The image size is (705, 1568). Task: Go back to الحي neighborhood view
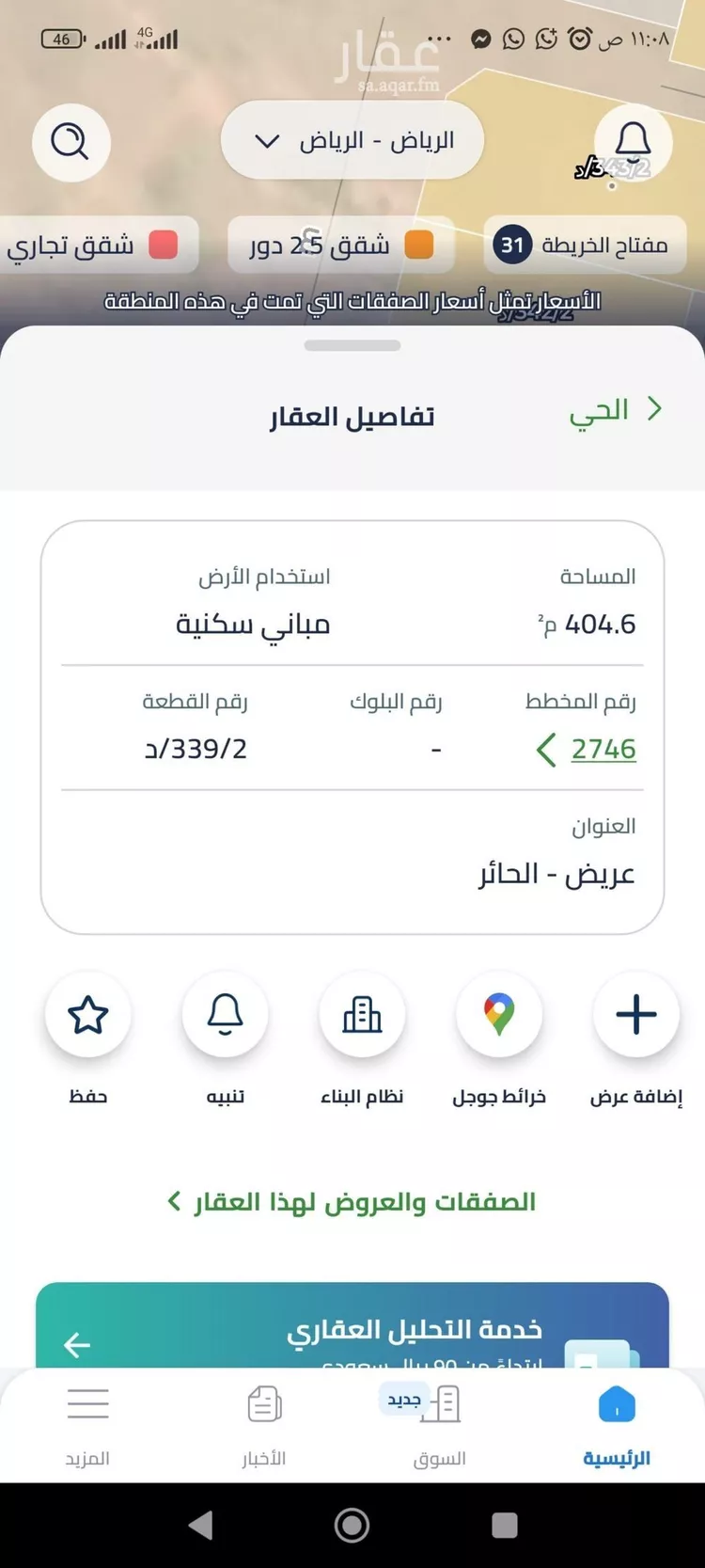[615, 410]
